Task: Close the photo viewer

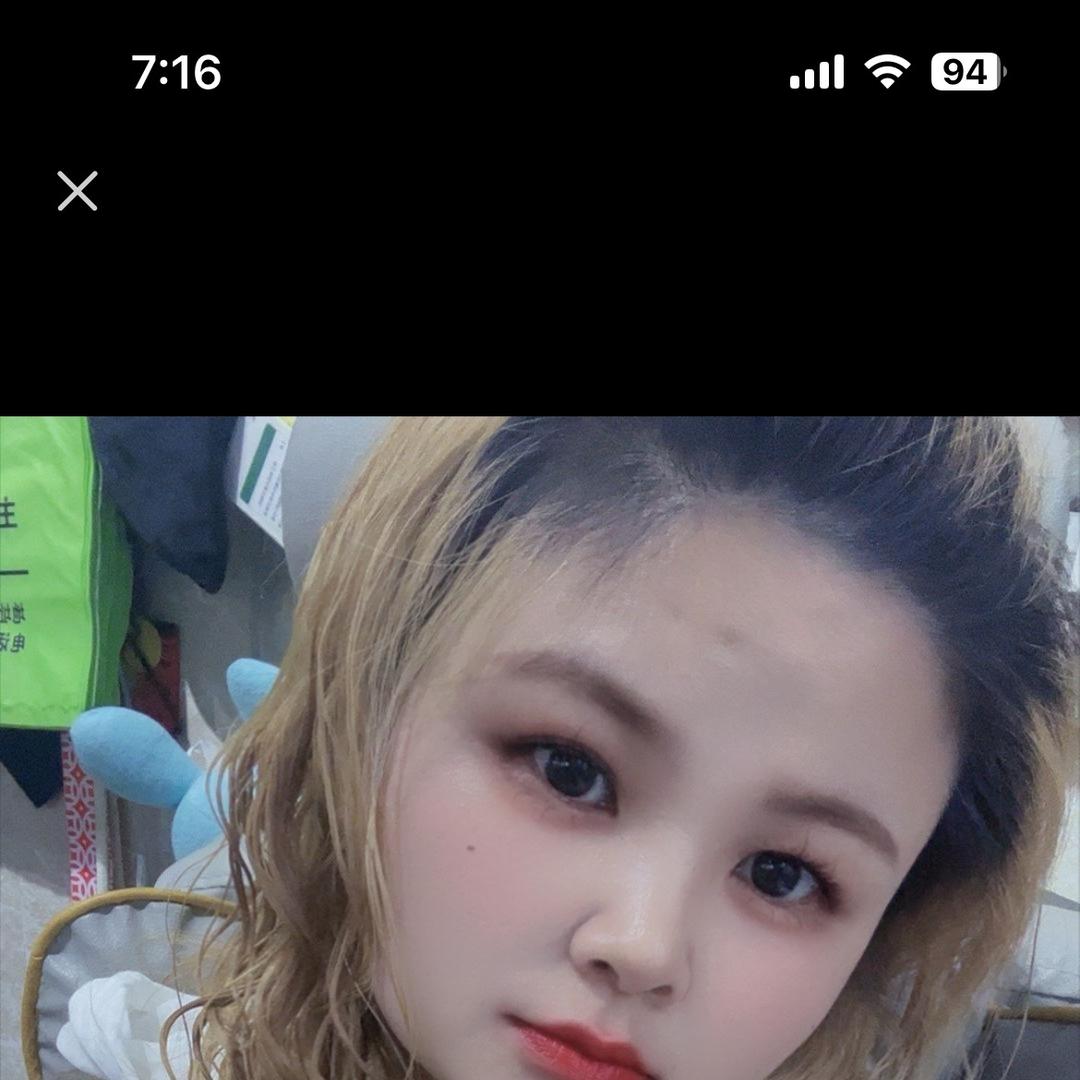Action: point(77,191)
